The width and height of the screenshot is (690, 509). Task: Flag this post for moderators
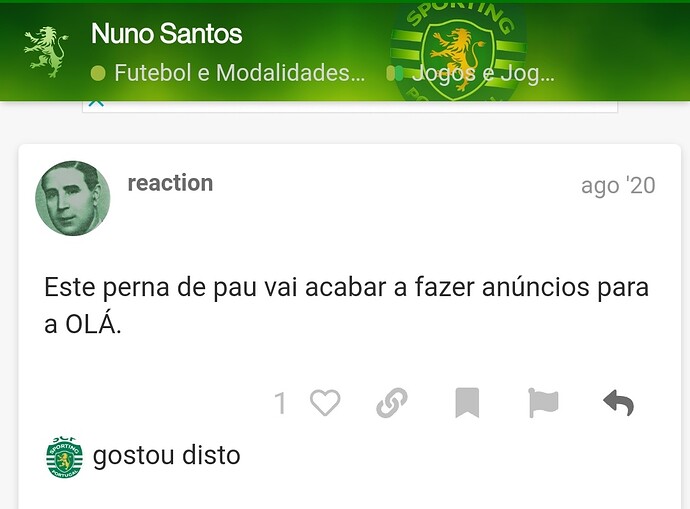point(542,403)
